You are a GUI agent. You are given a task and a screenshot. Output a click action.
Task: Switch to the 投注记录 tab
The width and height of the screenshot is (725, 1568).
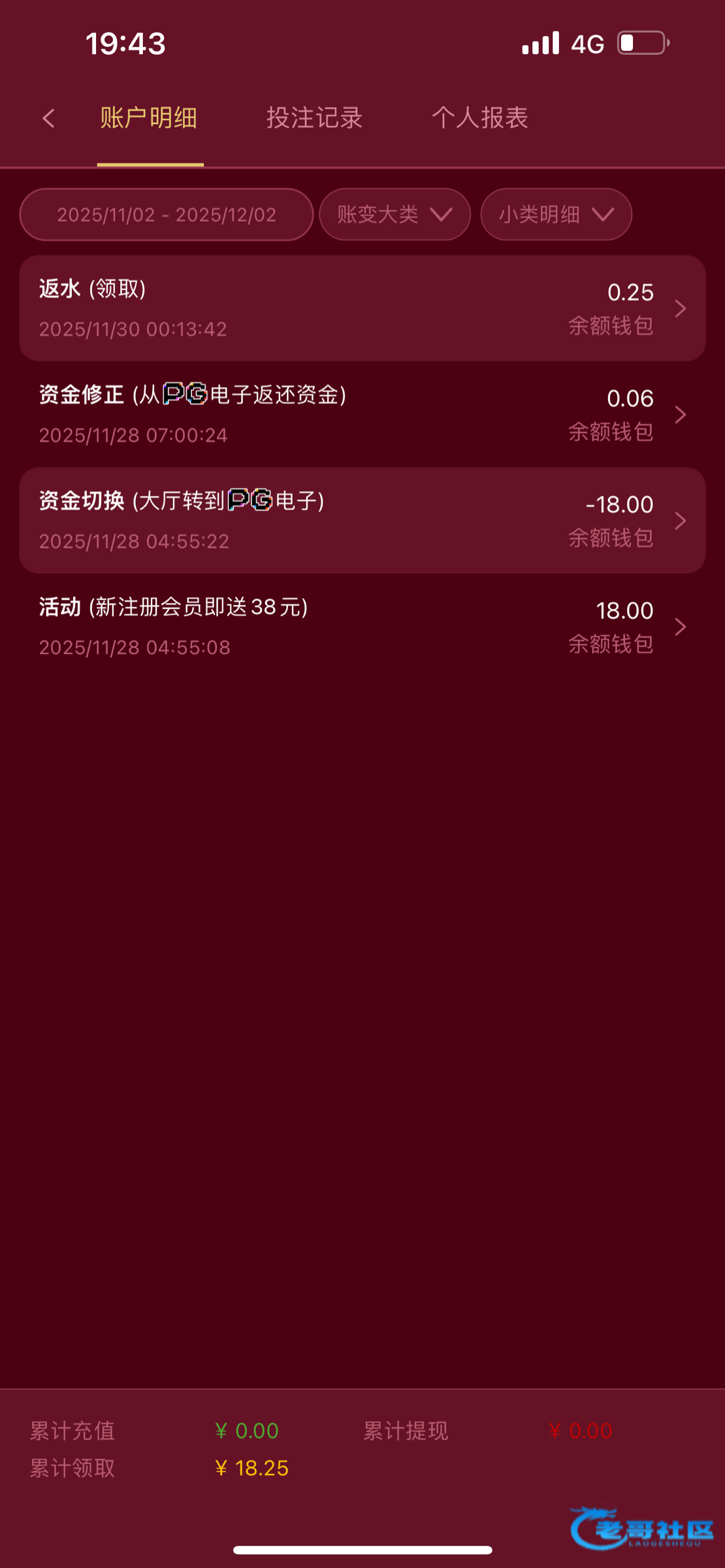(314, 118)
